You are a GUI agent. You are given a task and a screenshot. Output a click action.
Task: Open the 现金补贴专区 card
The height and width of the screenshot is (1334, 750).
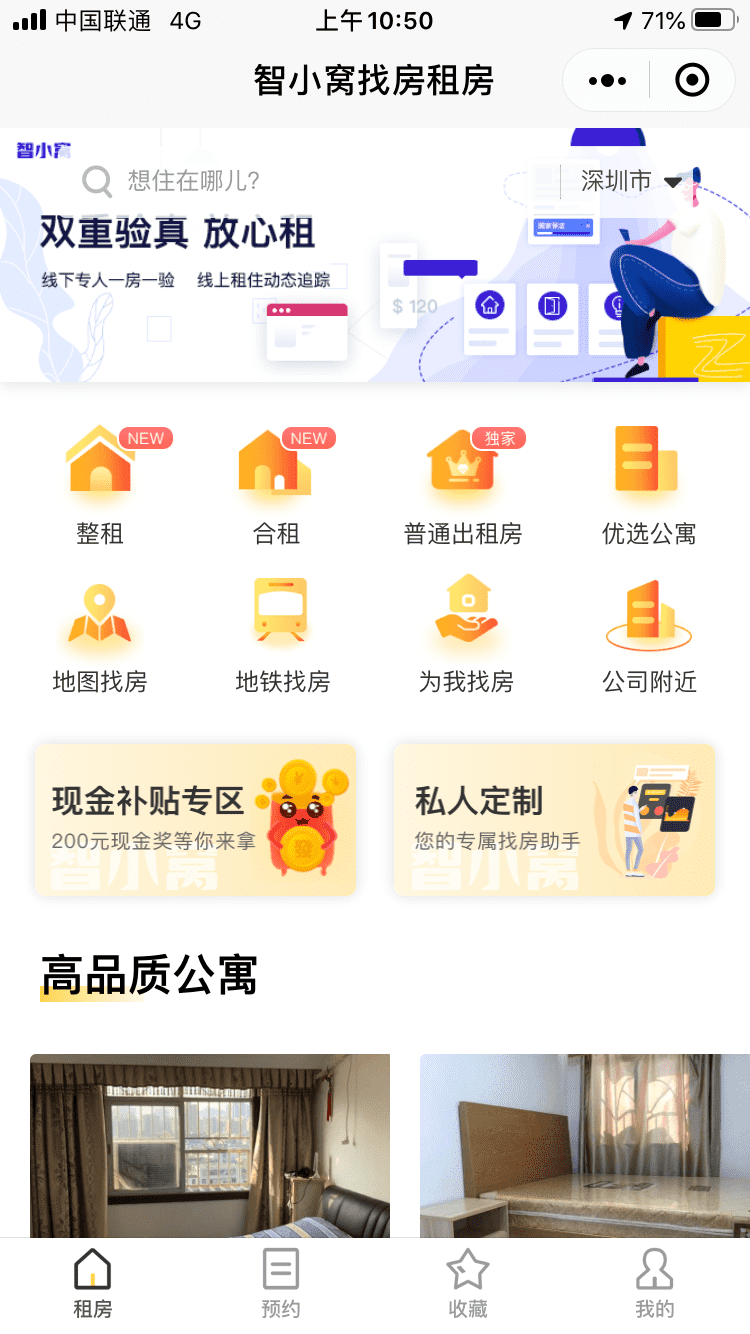pyautogui.click(x=195, y=819)
